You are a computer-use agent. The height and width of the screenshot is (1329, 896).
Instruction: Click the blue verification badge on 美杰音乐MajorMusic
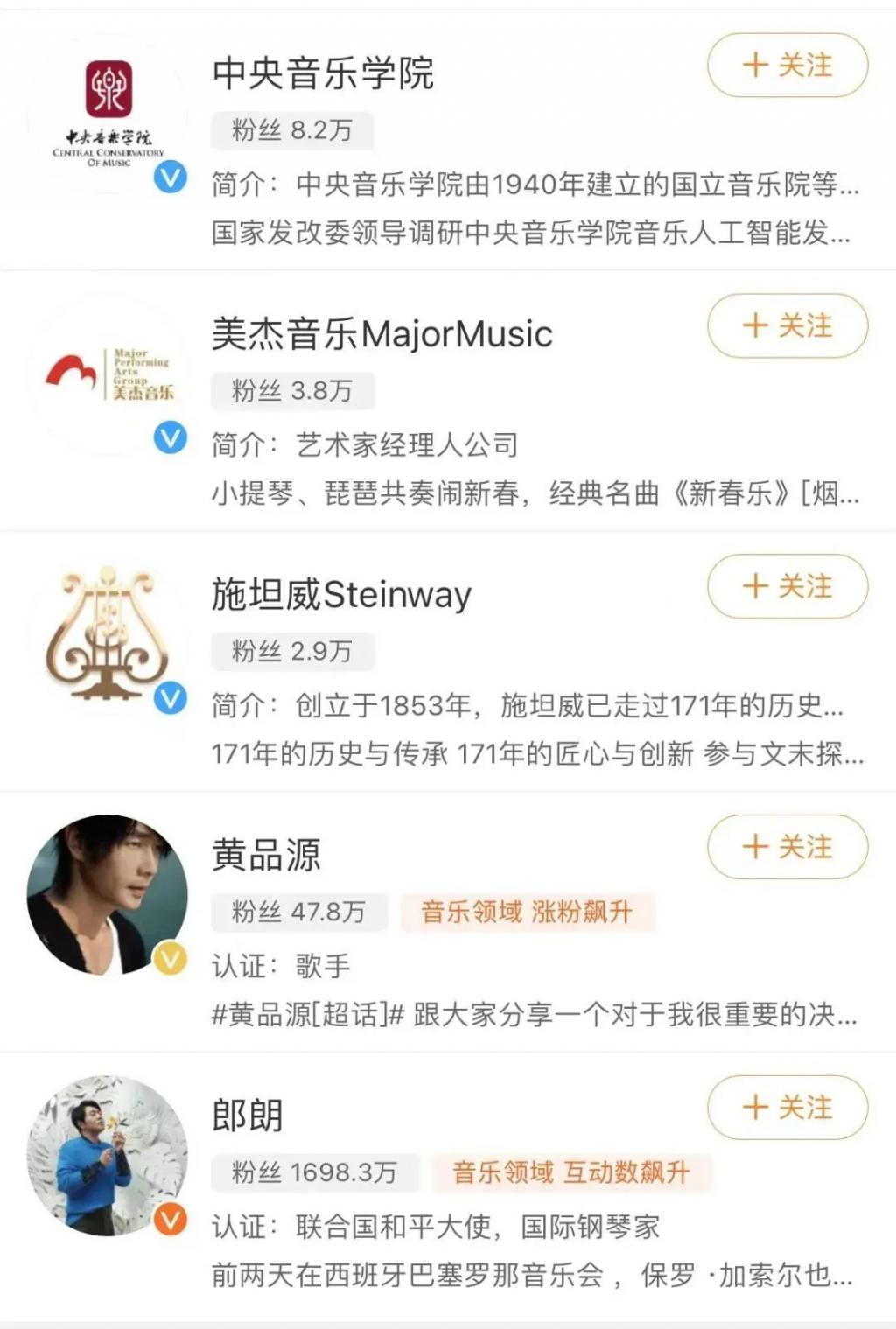click(x=171, y=436)
